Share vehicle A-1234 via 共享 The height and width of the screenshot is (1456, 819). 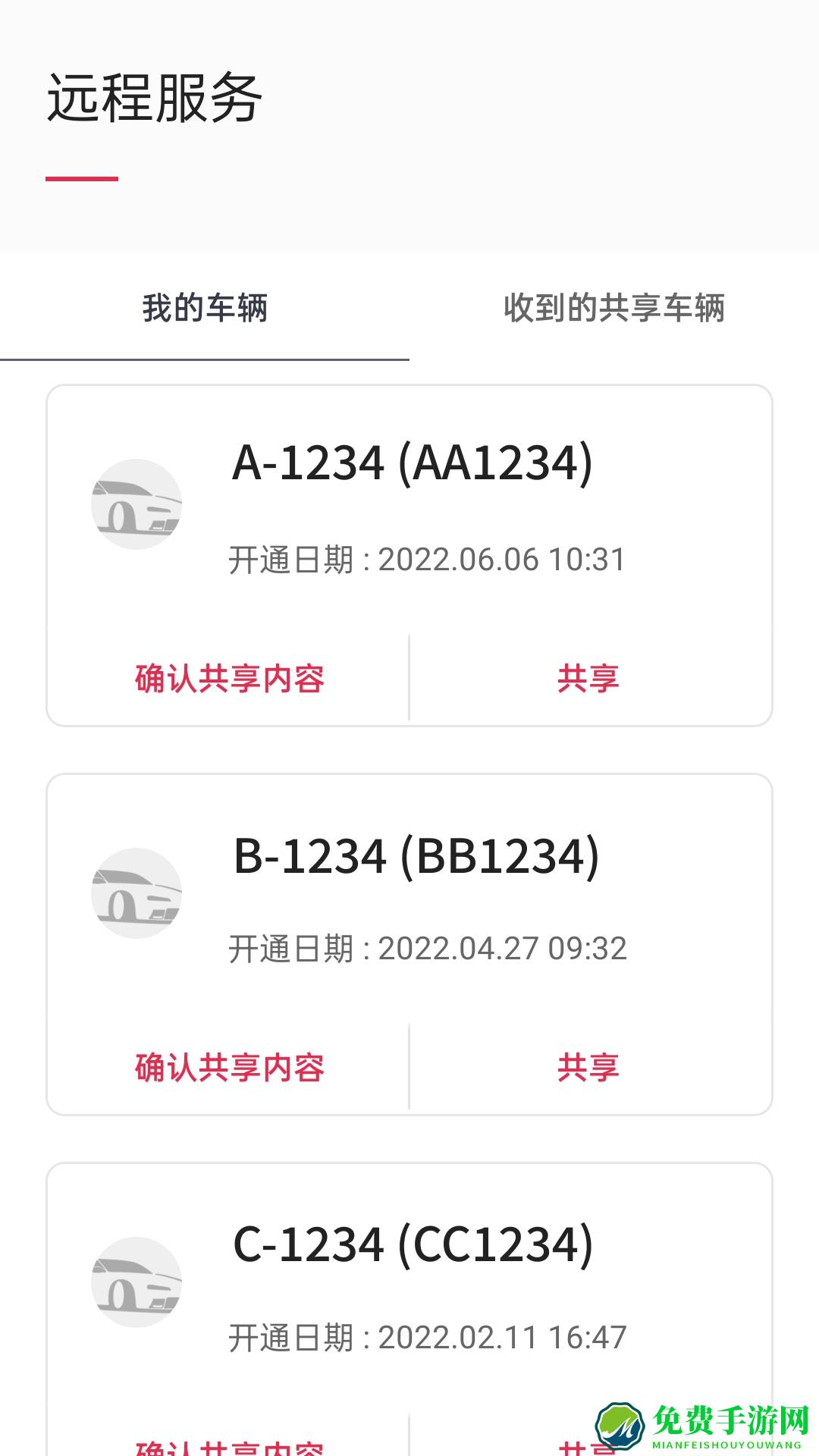588,678
